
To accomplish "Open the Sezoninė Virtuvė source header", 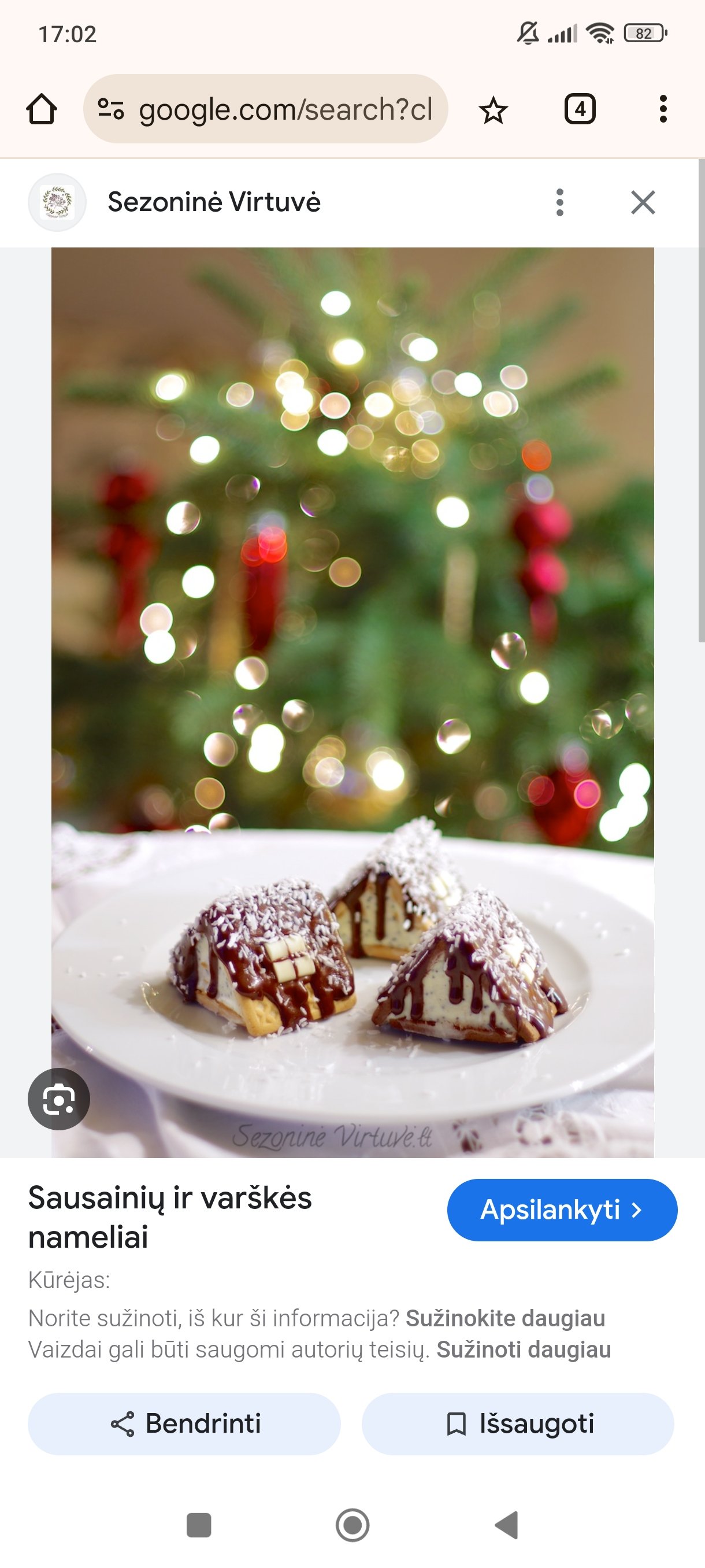I will coord(214,202).
